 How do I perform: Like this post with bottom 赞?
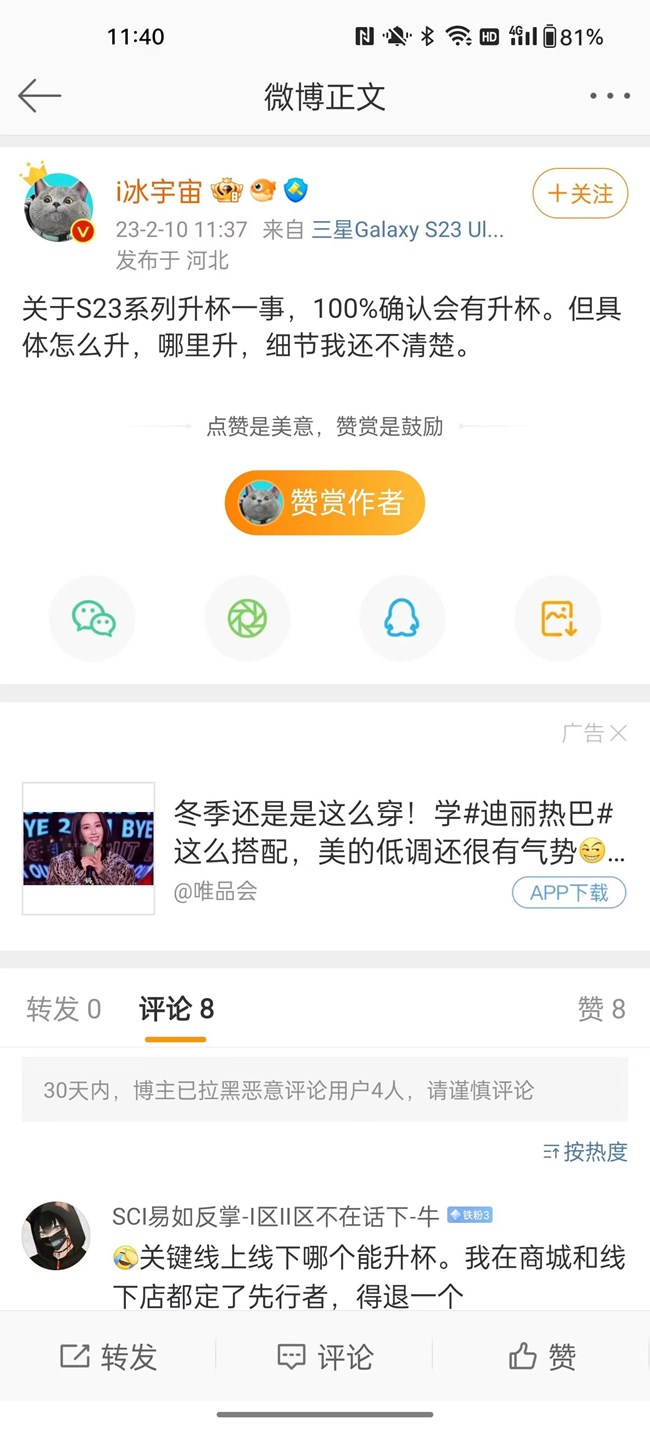[x=542, y=1357]
